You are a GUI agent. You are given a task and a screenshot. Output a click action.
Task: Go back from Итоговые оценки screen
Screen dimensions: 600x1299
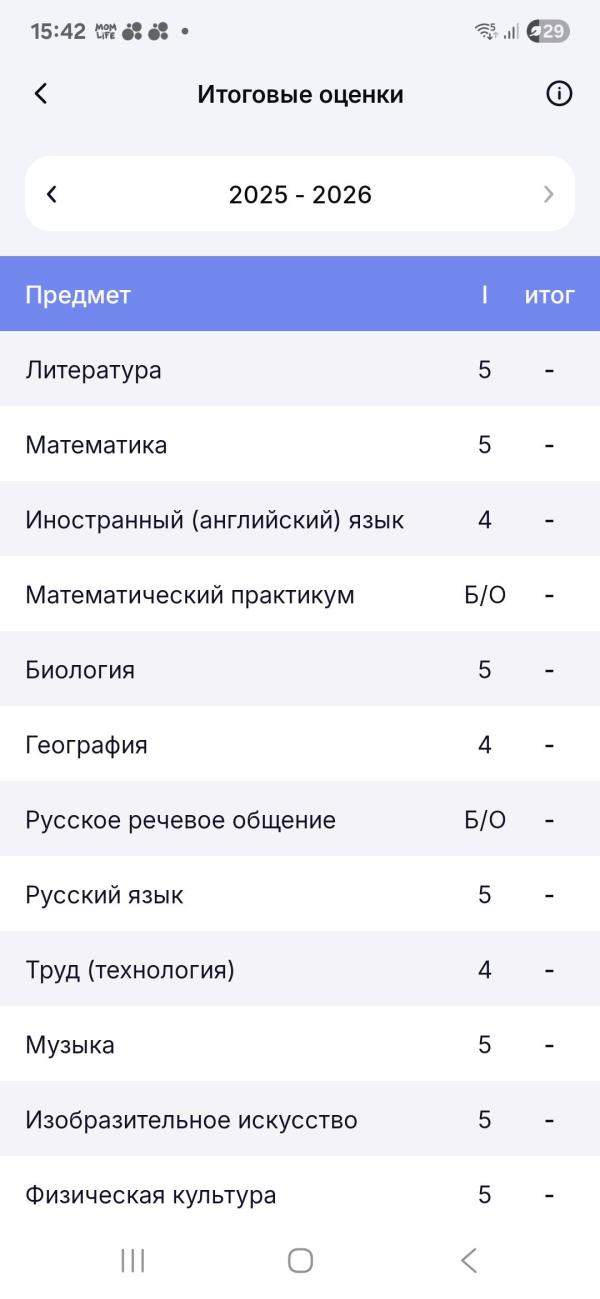[41, 94]
